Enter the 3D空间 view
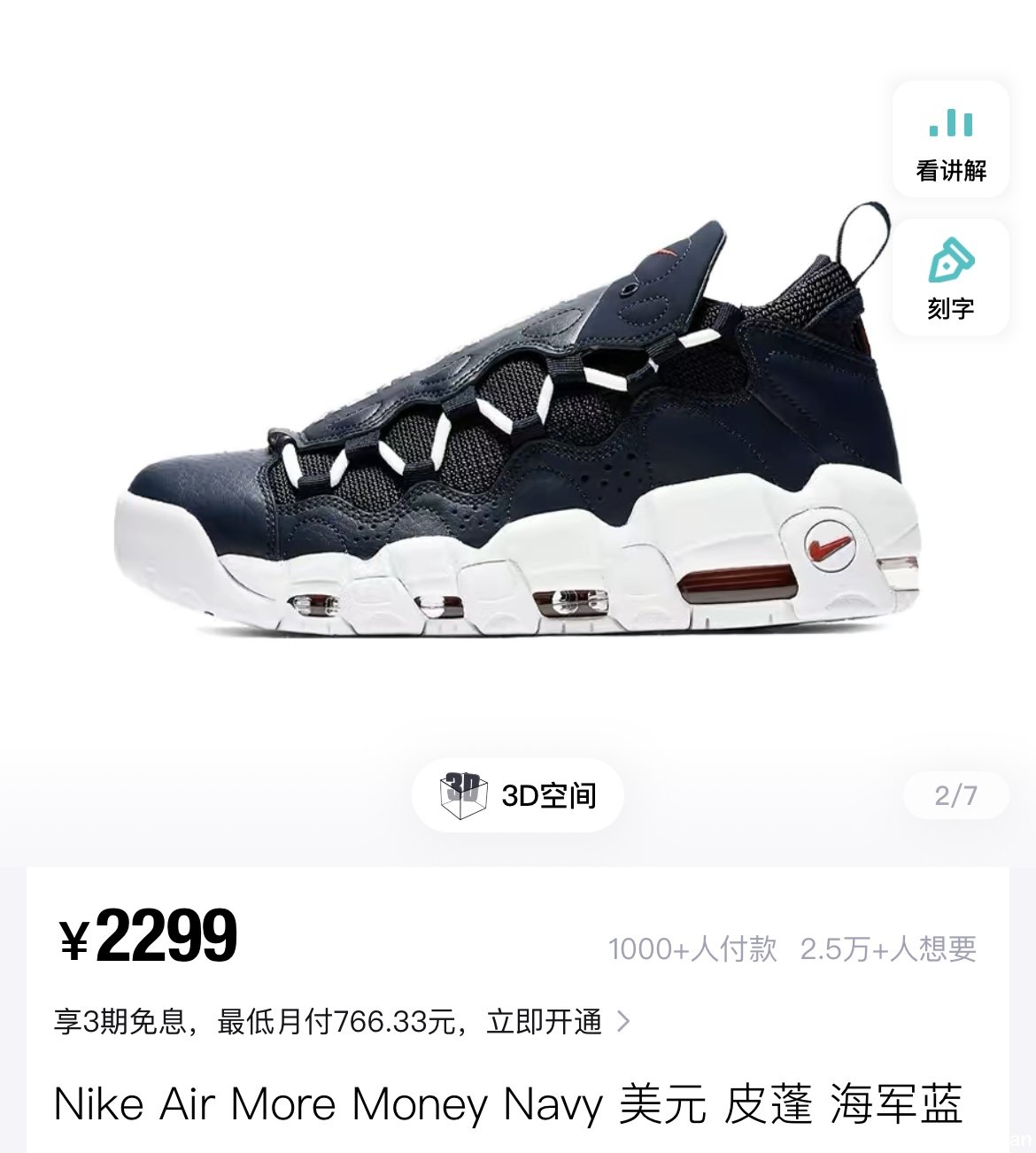The height and width of the screenshot is (1153, 1036). 518,795
